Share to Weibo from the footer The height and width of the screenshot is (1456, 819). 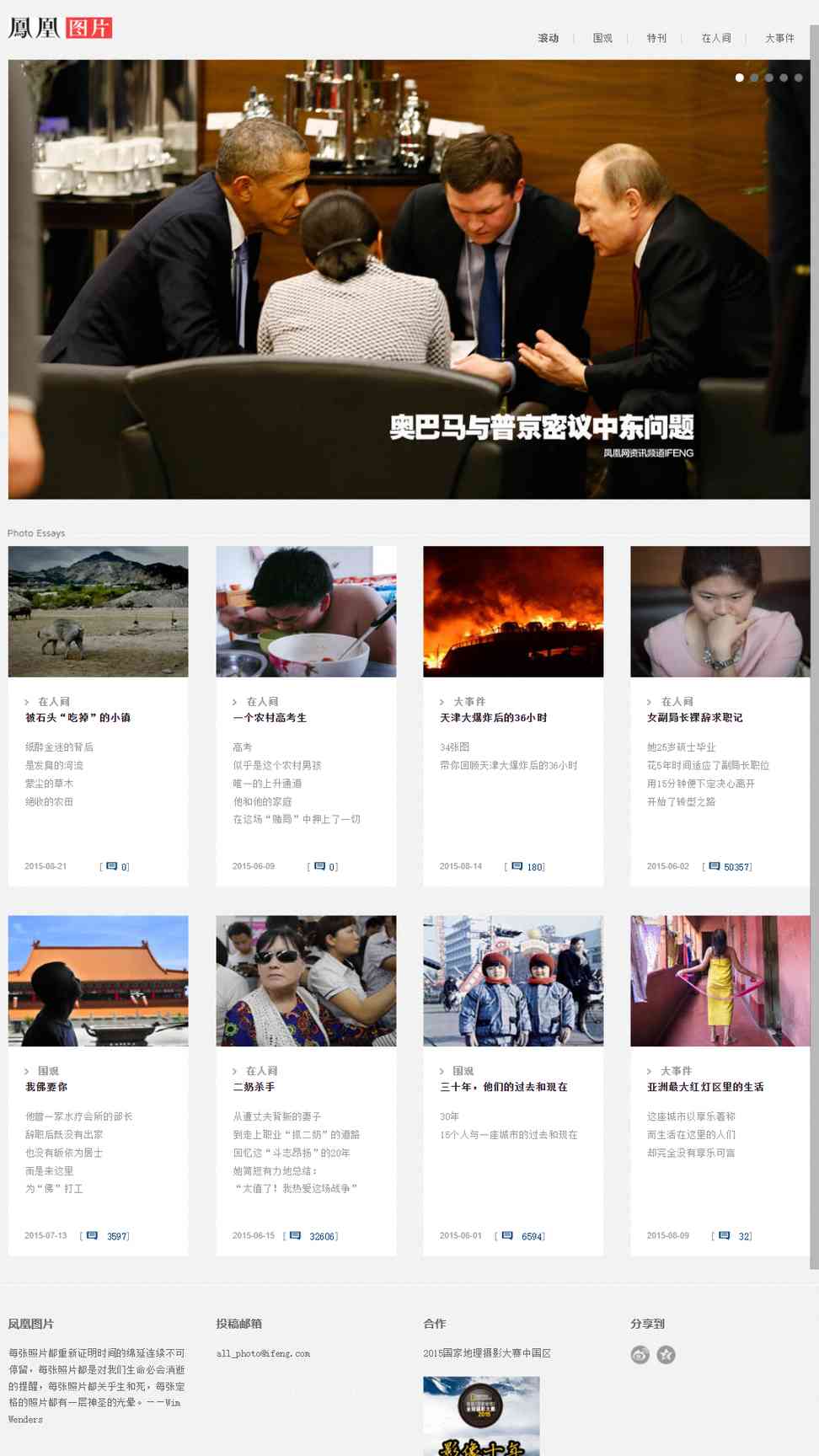pyautogui.click(x=640, y=1355)
